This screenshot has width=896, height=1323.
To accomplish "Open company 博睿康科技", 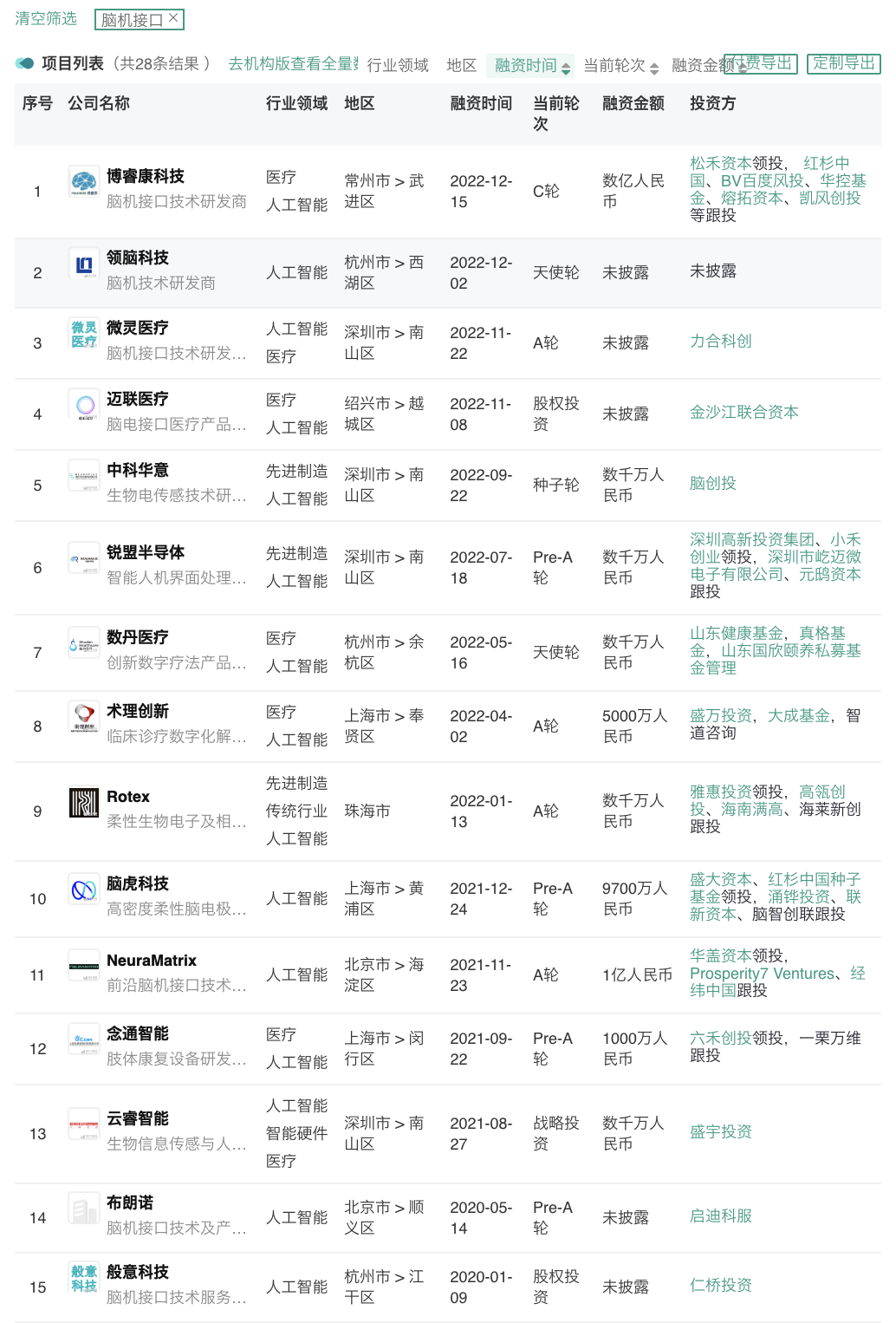I will [x=145, y=176].
